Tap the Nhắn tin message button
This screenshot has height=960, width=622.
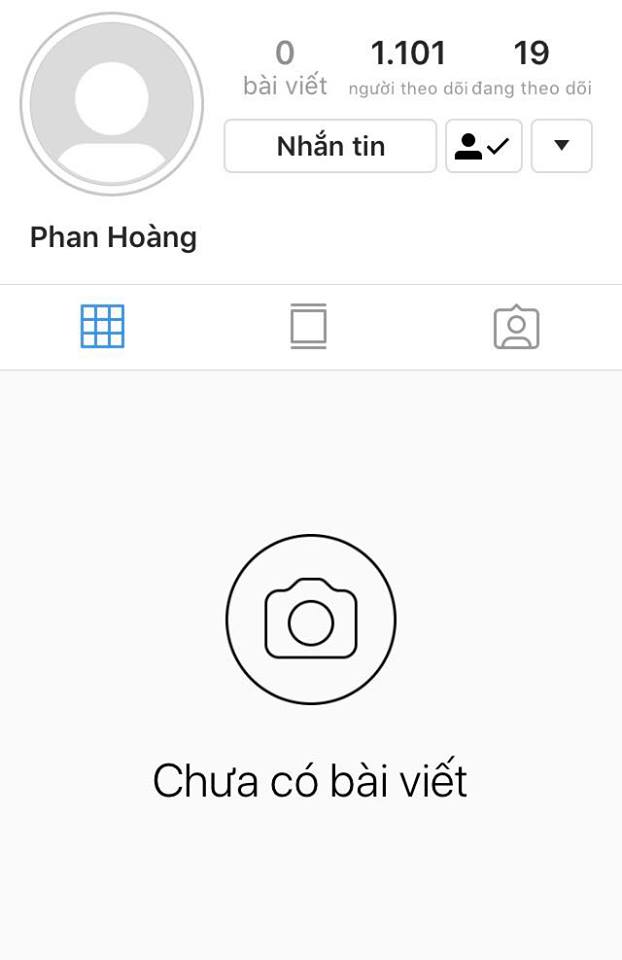pyautogui.click(x=330, y=146)
